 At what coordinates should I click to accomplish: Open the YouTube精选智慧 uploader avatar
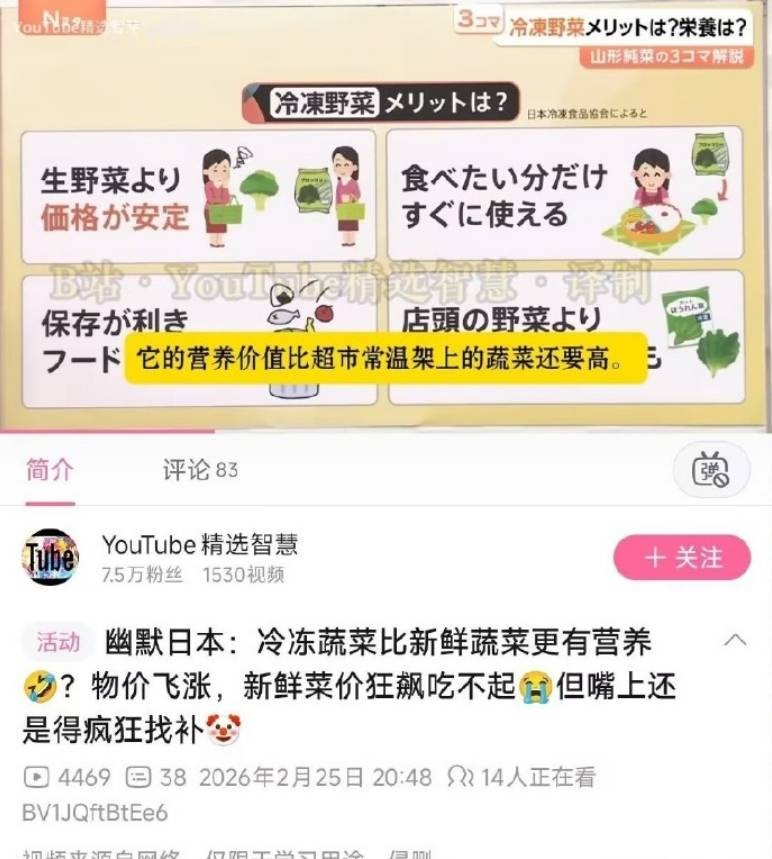(x=50, y=558)
